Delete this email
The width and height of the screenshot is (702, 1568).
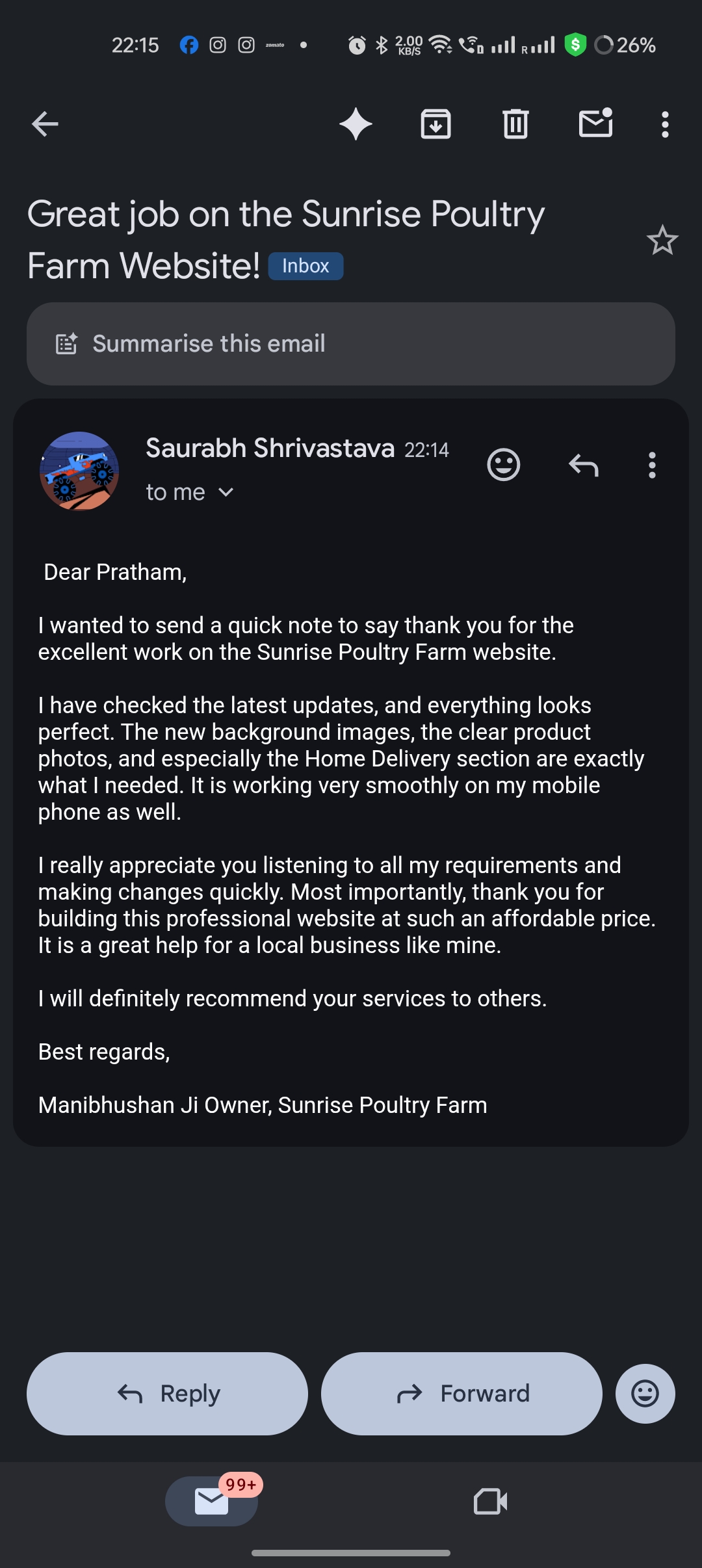click(515, 124)
